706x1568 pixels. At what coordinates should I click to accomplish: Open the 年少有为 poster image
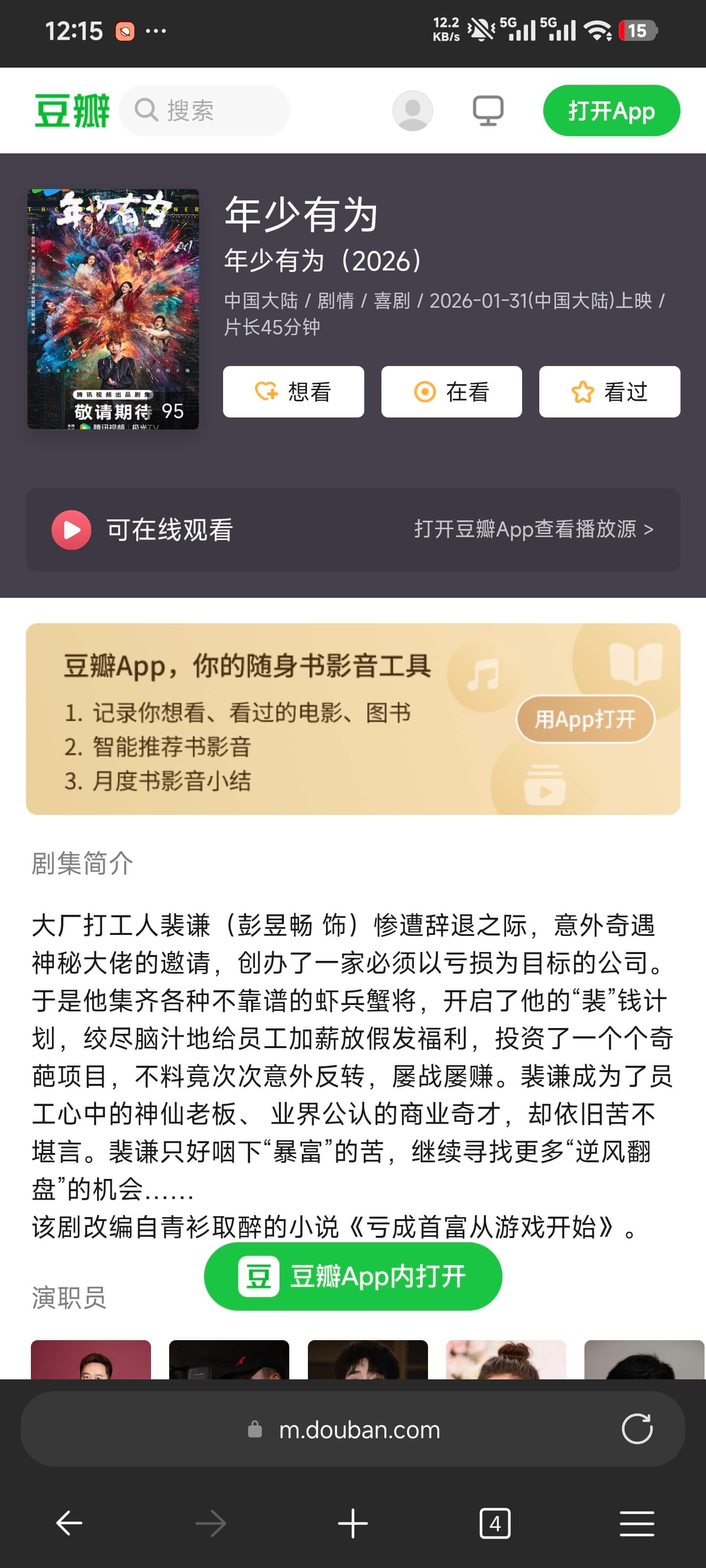[113, 309]
